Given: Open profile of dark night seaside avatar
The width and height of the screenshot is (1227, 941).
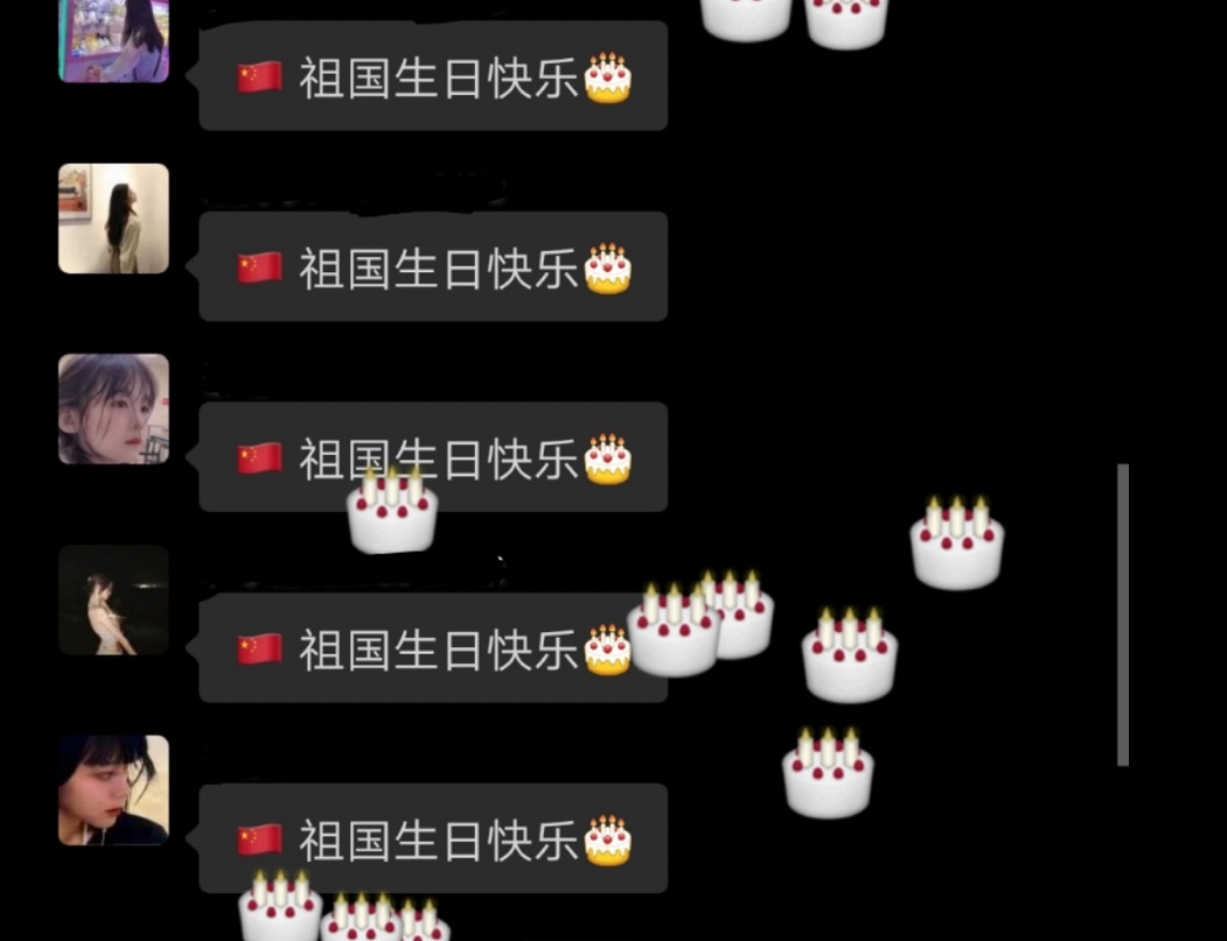Looking at the screenshot, I should tap(113, 600).
